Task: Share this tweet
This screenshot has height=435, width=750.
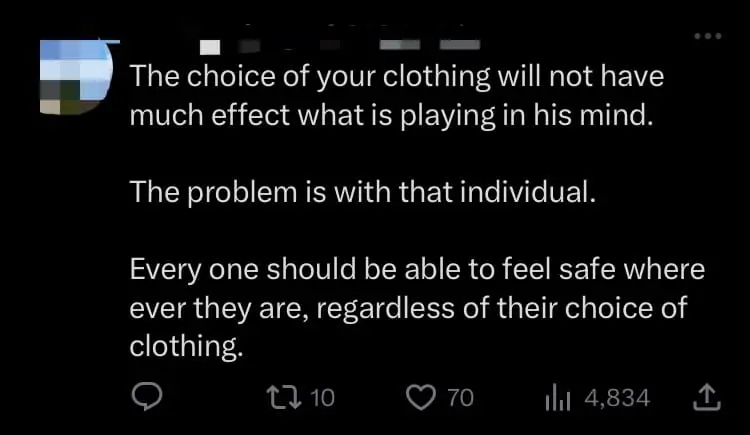Action: coord(706,397)
